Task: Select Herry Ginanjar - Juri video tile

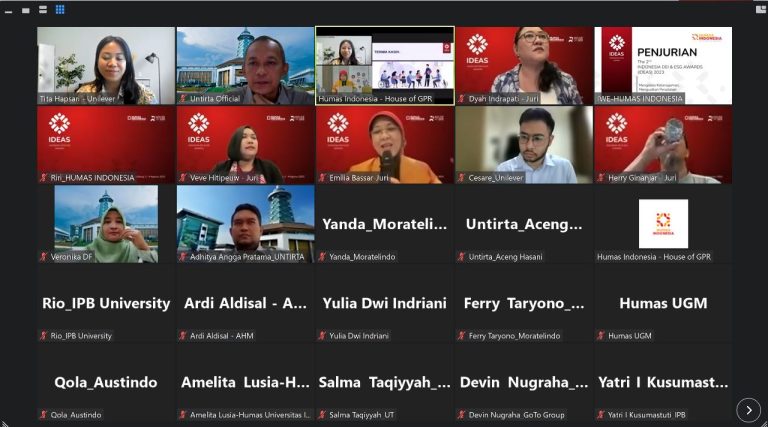Action: [663, 144]
